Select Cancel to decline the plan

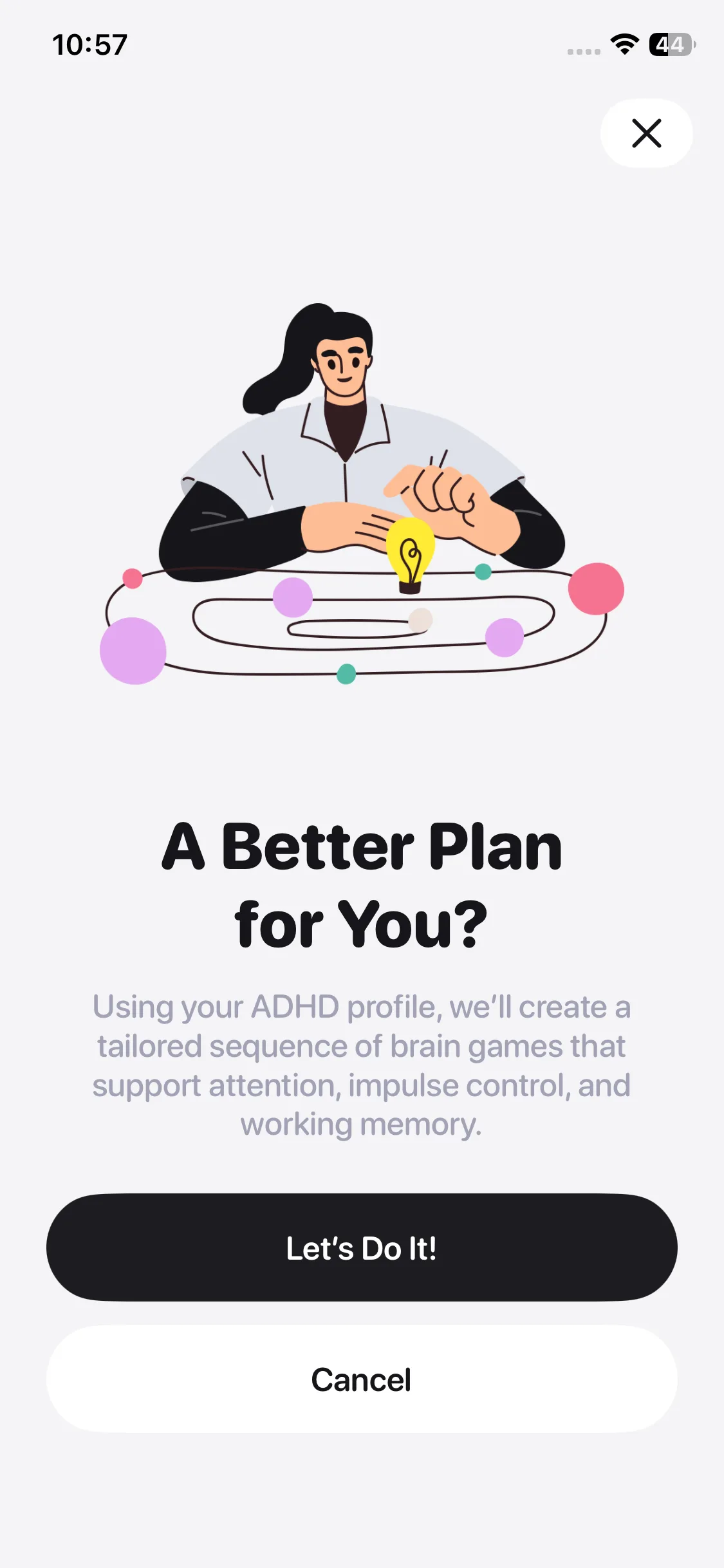click(x=362, y=1379)
